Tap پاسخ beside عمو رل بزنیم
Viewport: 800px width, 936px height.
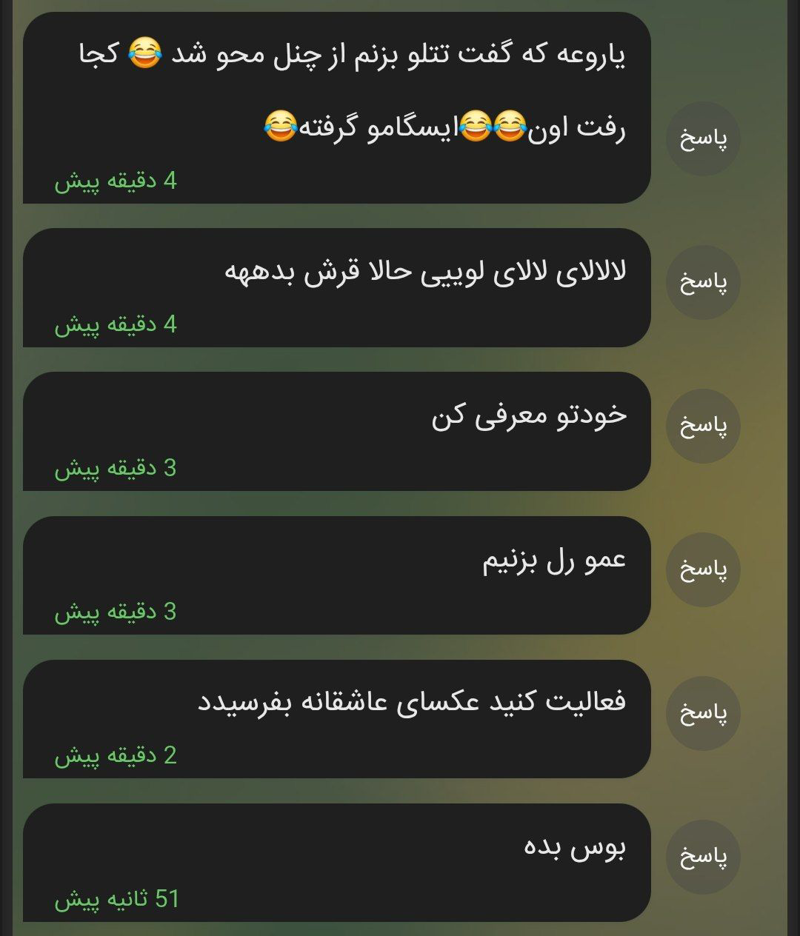pos(703,570)
